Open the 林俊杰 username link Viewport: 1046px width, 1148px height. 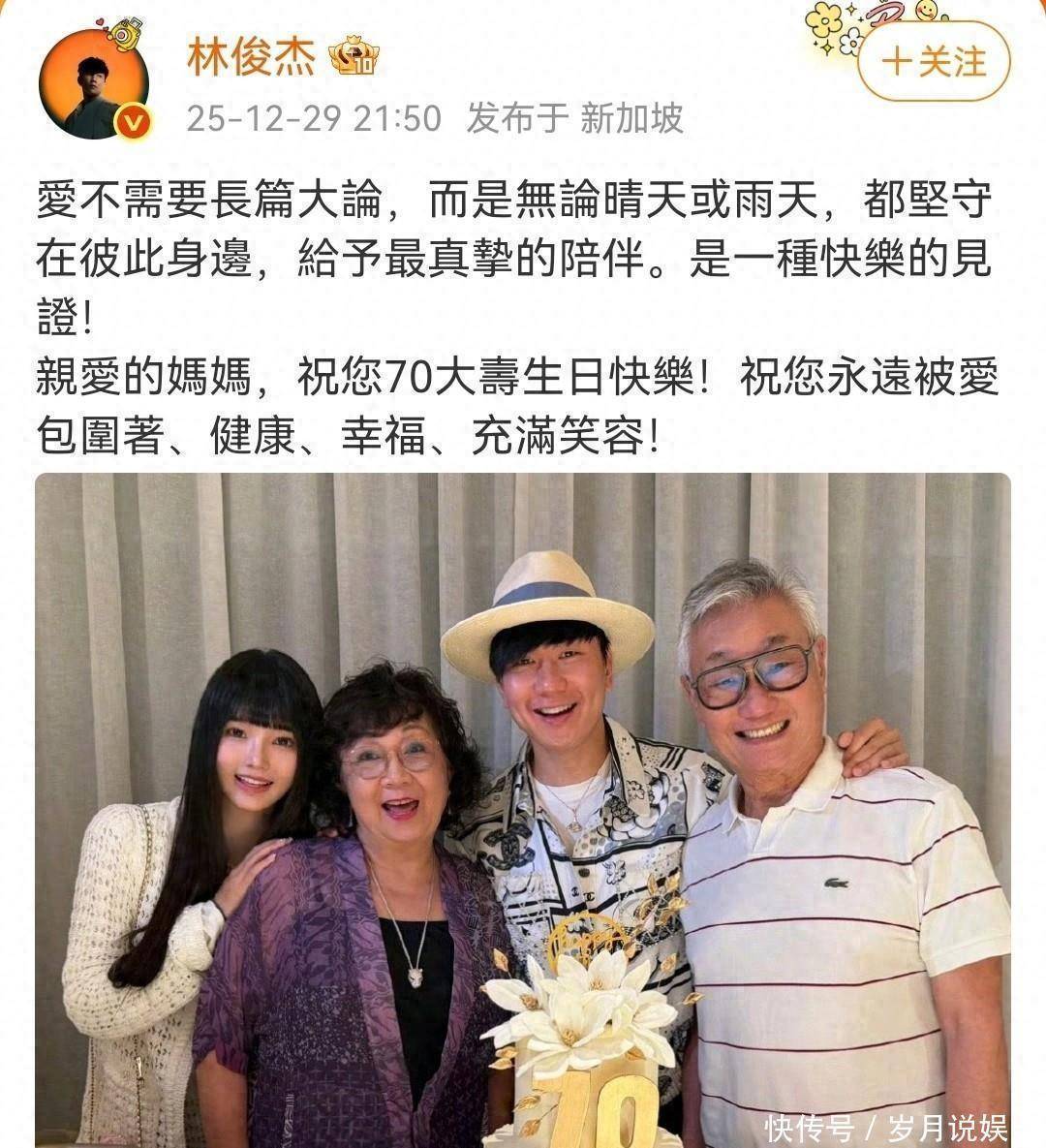(251, 58)
